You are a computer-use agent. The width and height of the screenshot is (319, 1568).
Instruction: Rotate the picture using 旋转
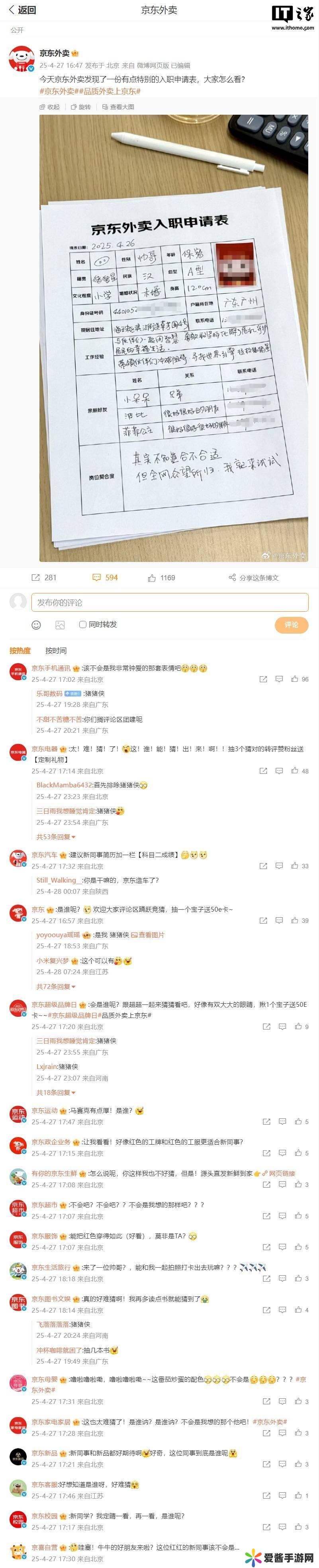pos(80,107)
